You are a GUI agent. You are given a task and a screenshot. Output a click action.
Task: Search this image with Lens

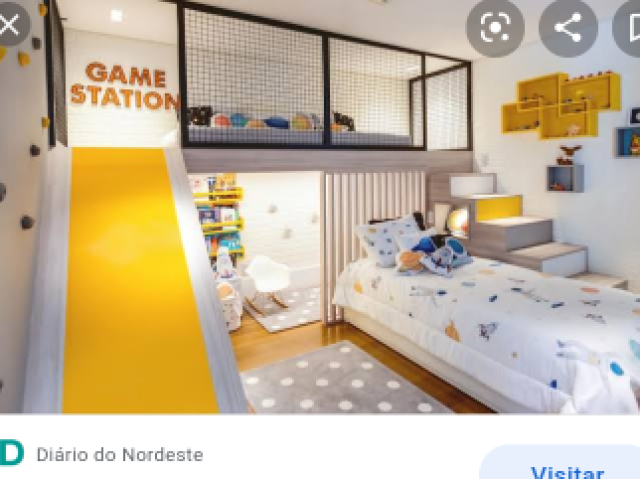[494, 28]
